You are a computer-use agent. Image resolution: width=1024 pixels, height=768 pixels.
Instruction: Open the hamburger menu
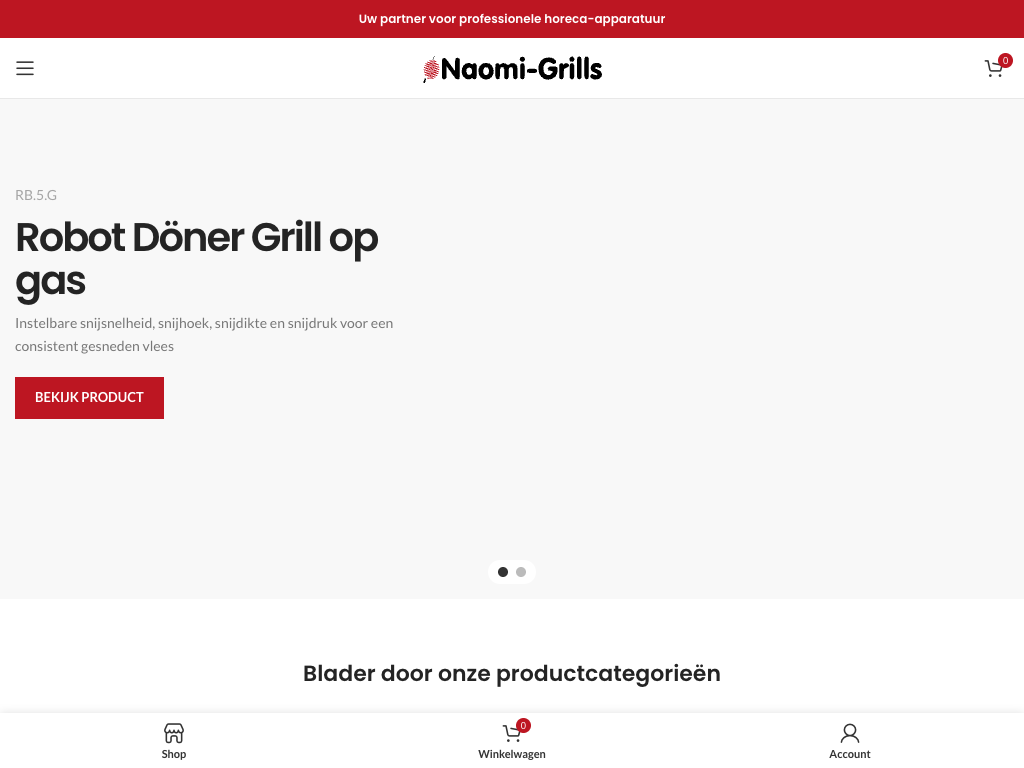click(x=25, y=68)
